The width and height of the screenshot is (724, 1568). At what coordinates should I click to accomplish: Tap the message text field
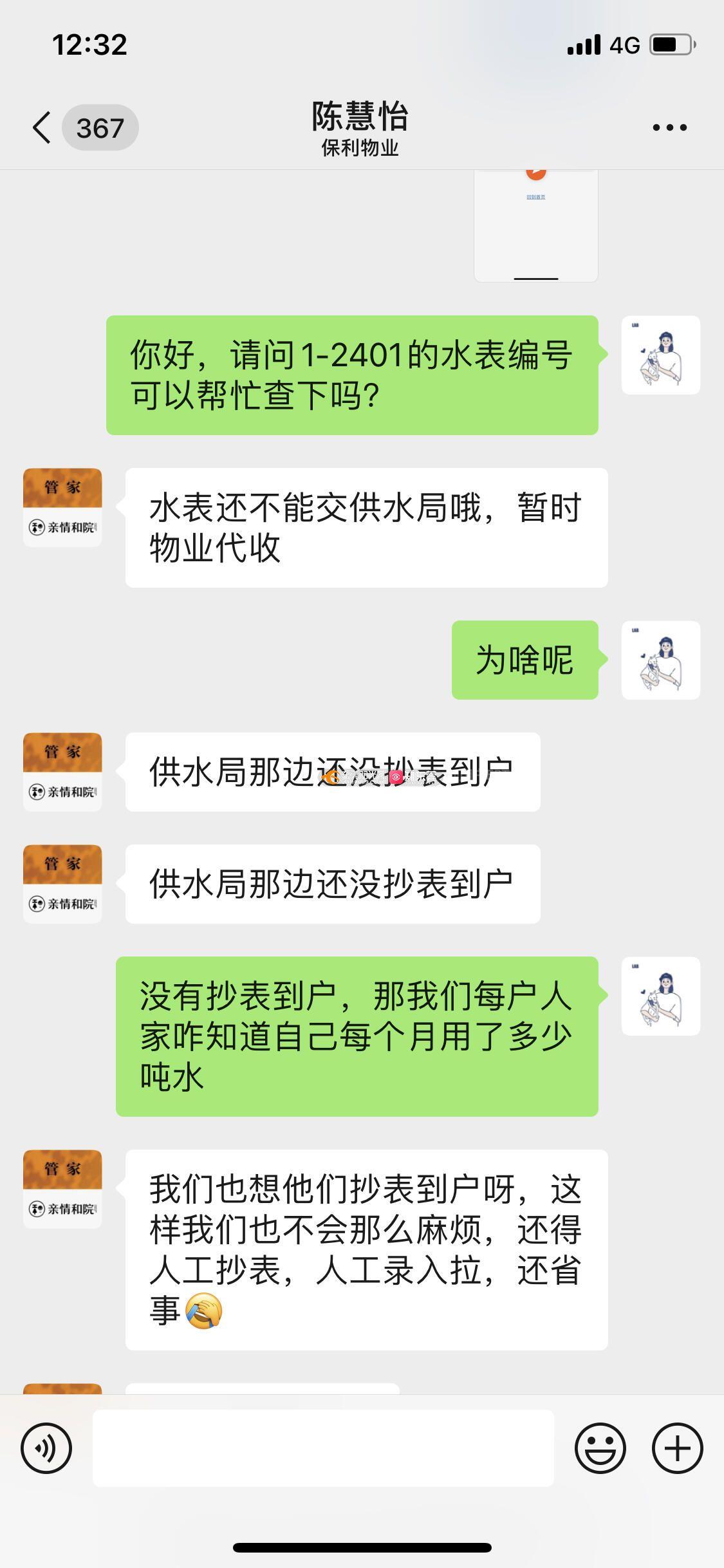pos(323,1448)
